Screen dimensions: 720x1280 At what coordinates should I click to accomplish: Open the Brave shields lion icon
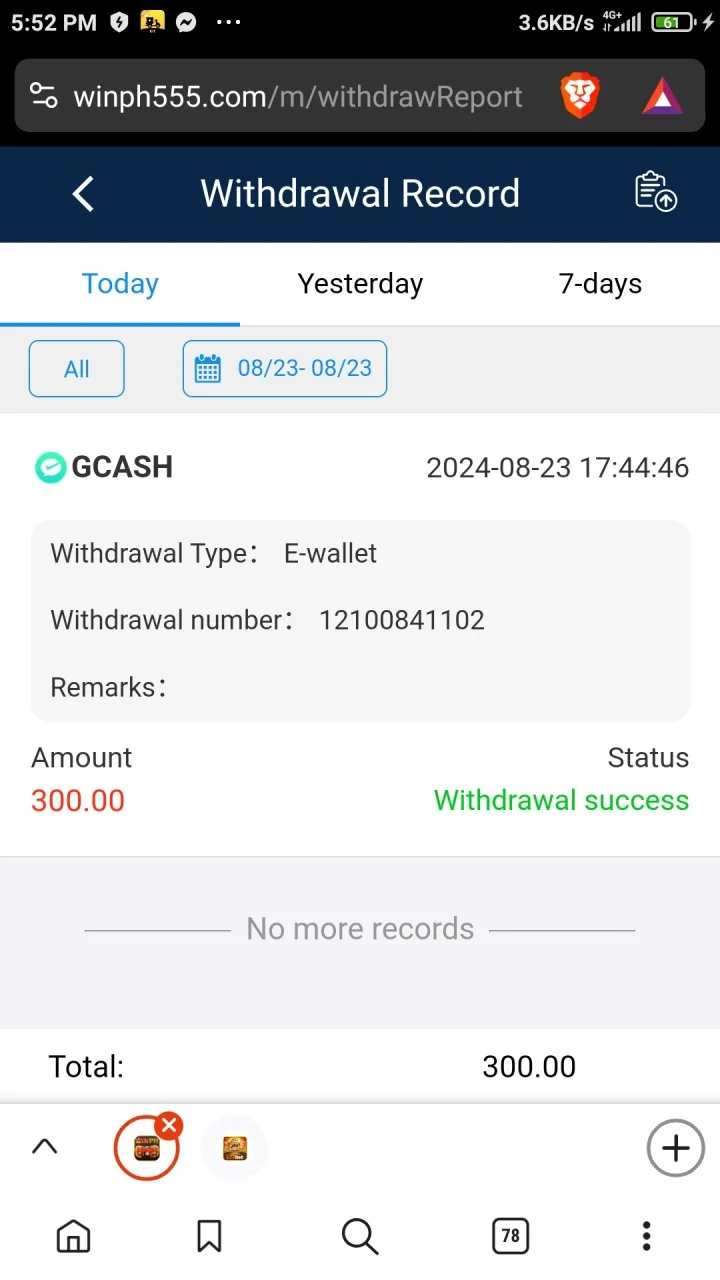point(580,97)
